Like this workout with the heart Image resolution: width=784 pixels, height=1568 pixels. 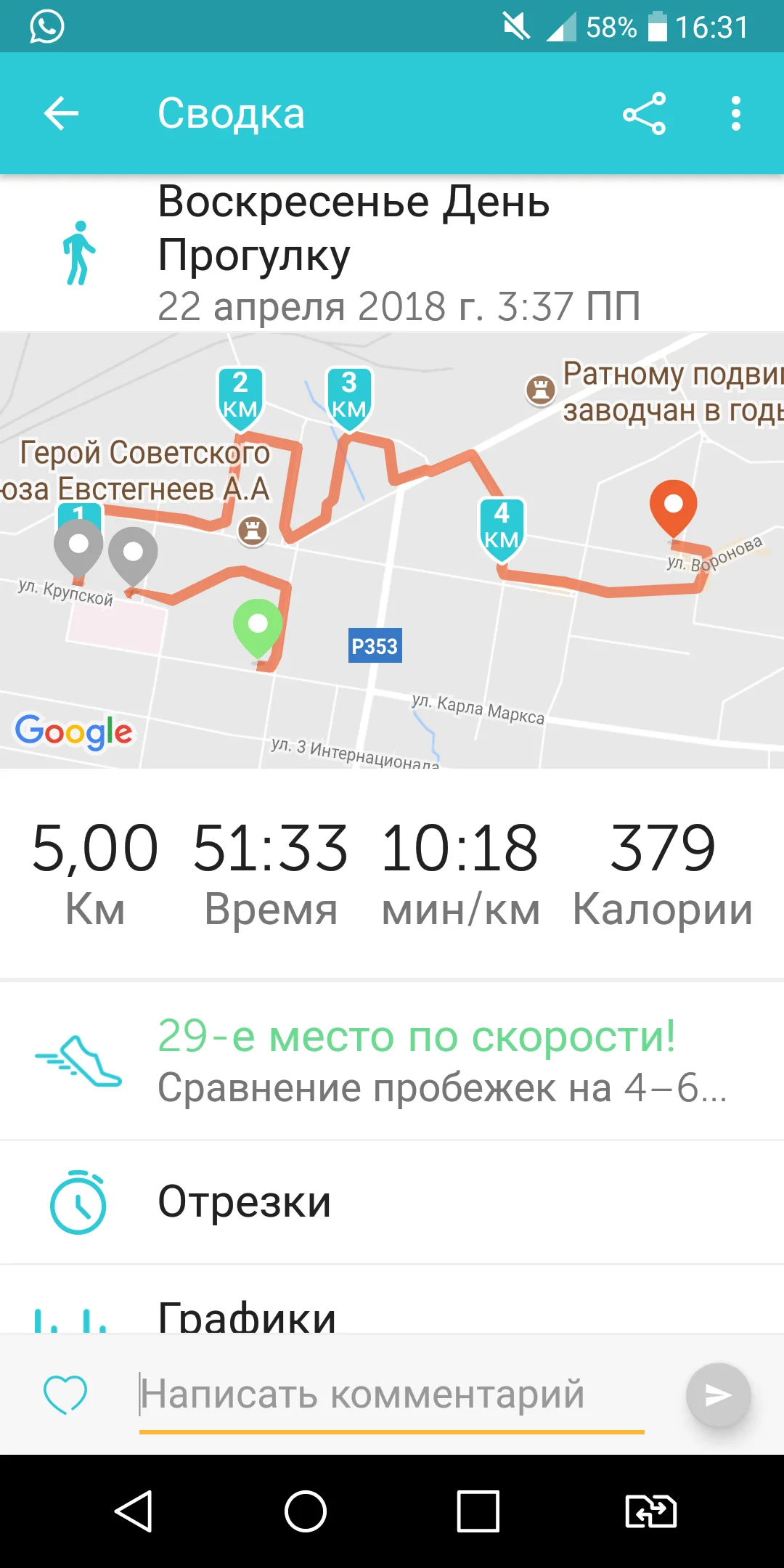pos(65,1395)
